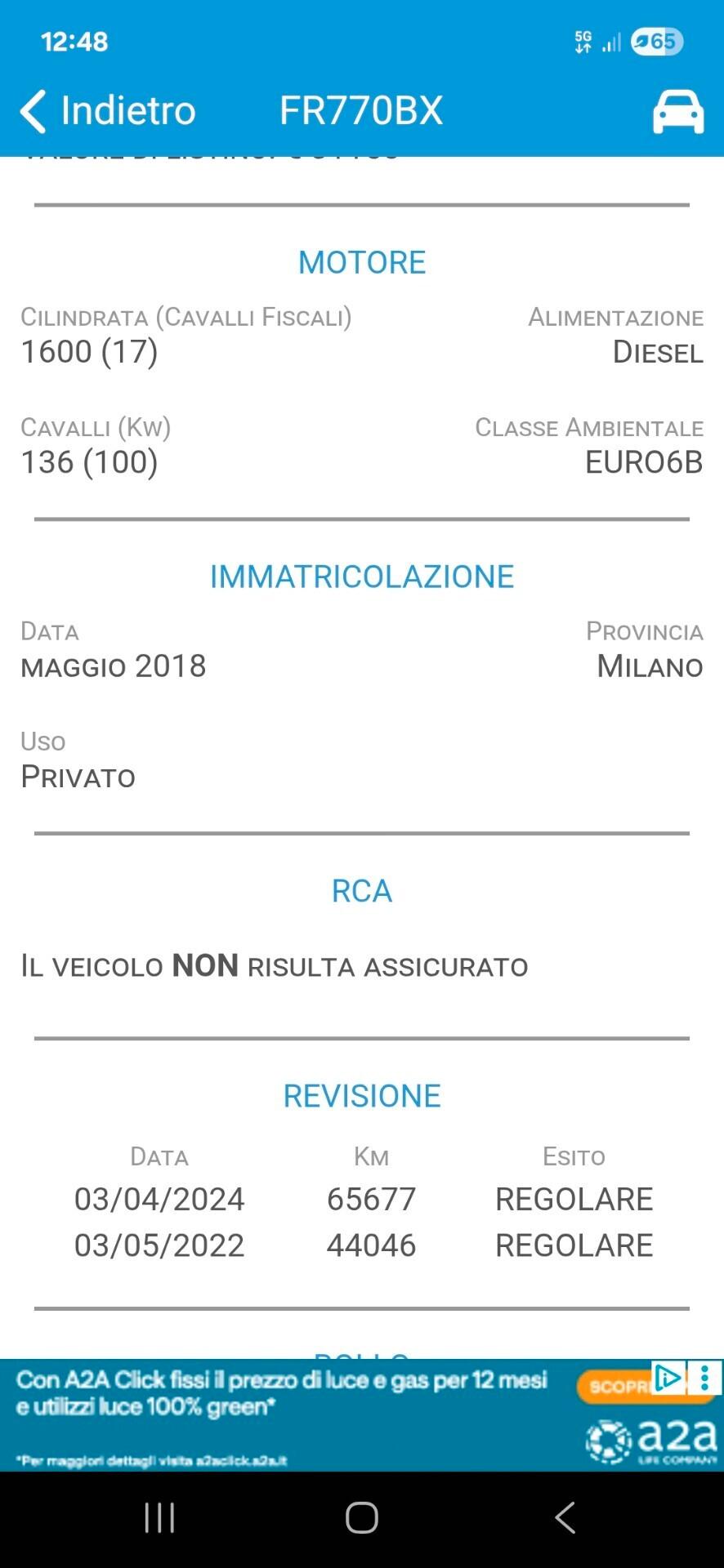Tap the system home button
The width and height of the screenshot is (724, 1568).
point(361,1518)
